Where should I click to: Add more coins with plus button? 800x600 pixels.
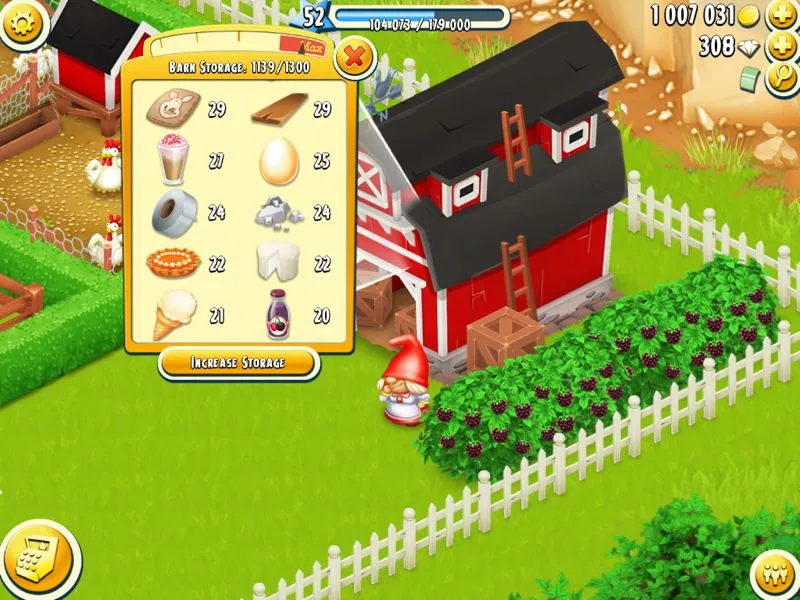pos(780,16)
